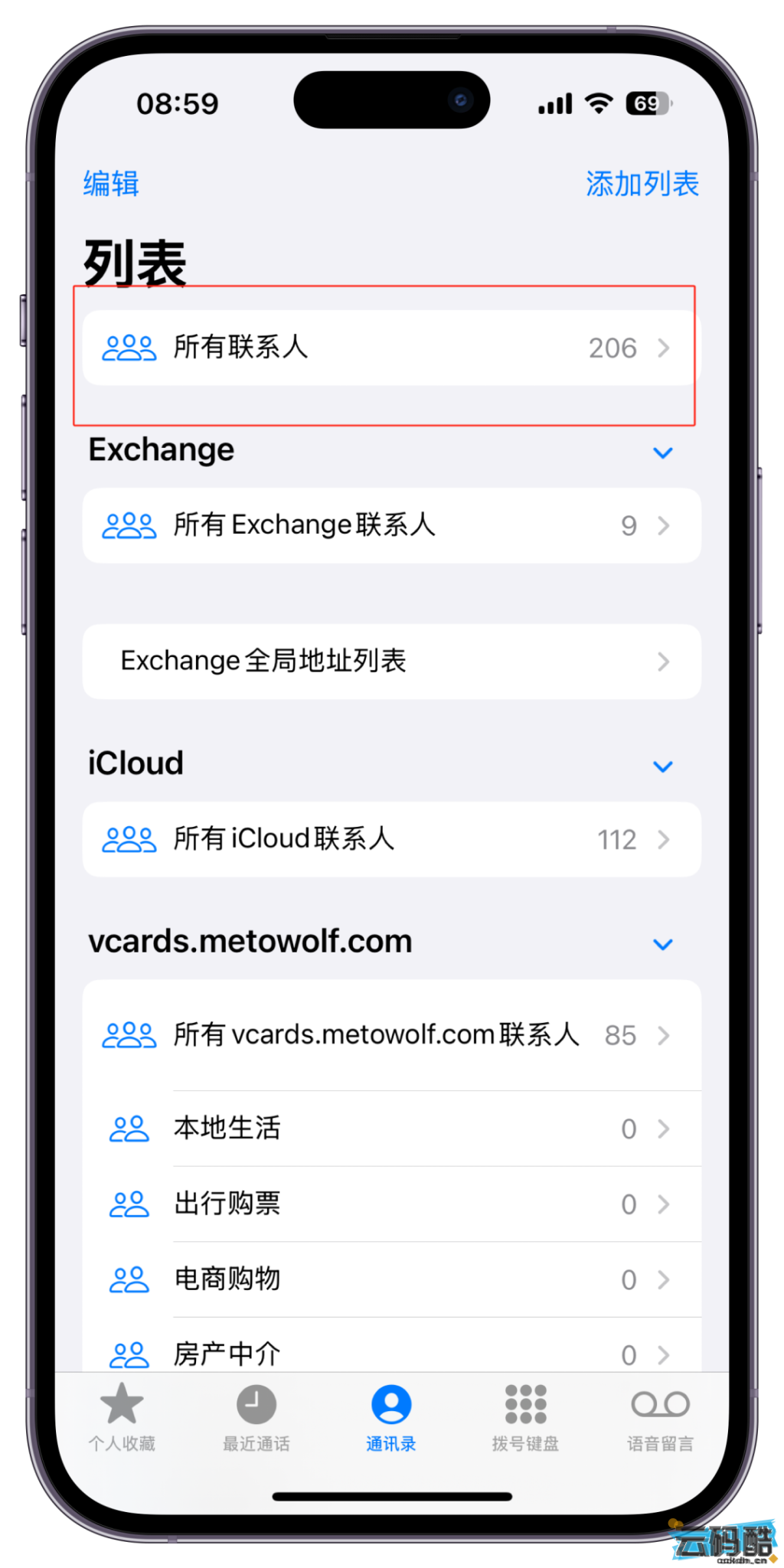Open 所有 iCloud 联系人
784x1568 pixels.
tap(390, 839)
